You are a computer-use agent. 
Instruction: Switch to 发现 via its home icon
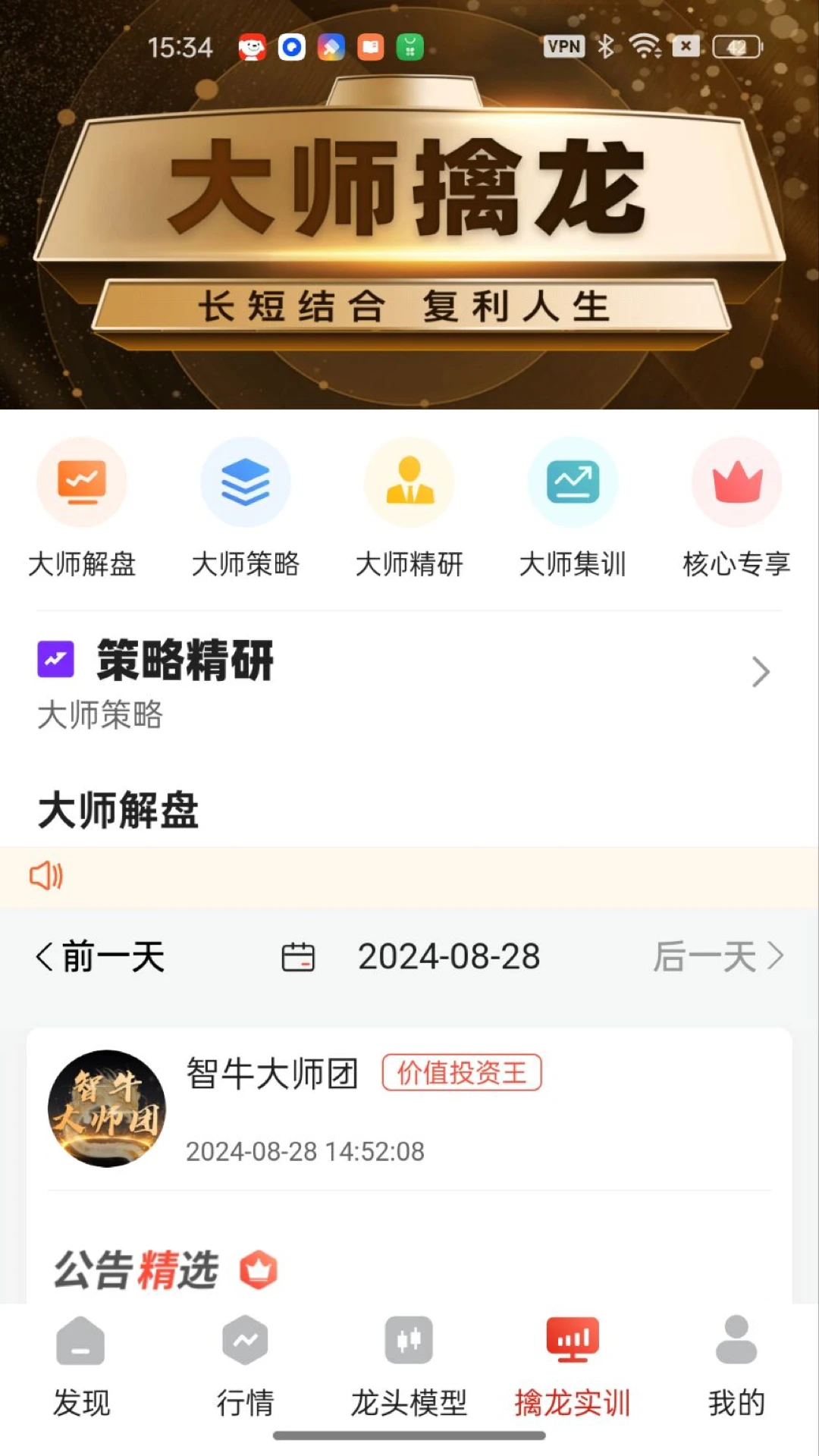(80, 1363)
